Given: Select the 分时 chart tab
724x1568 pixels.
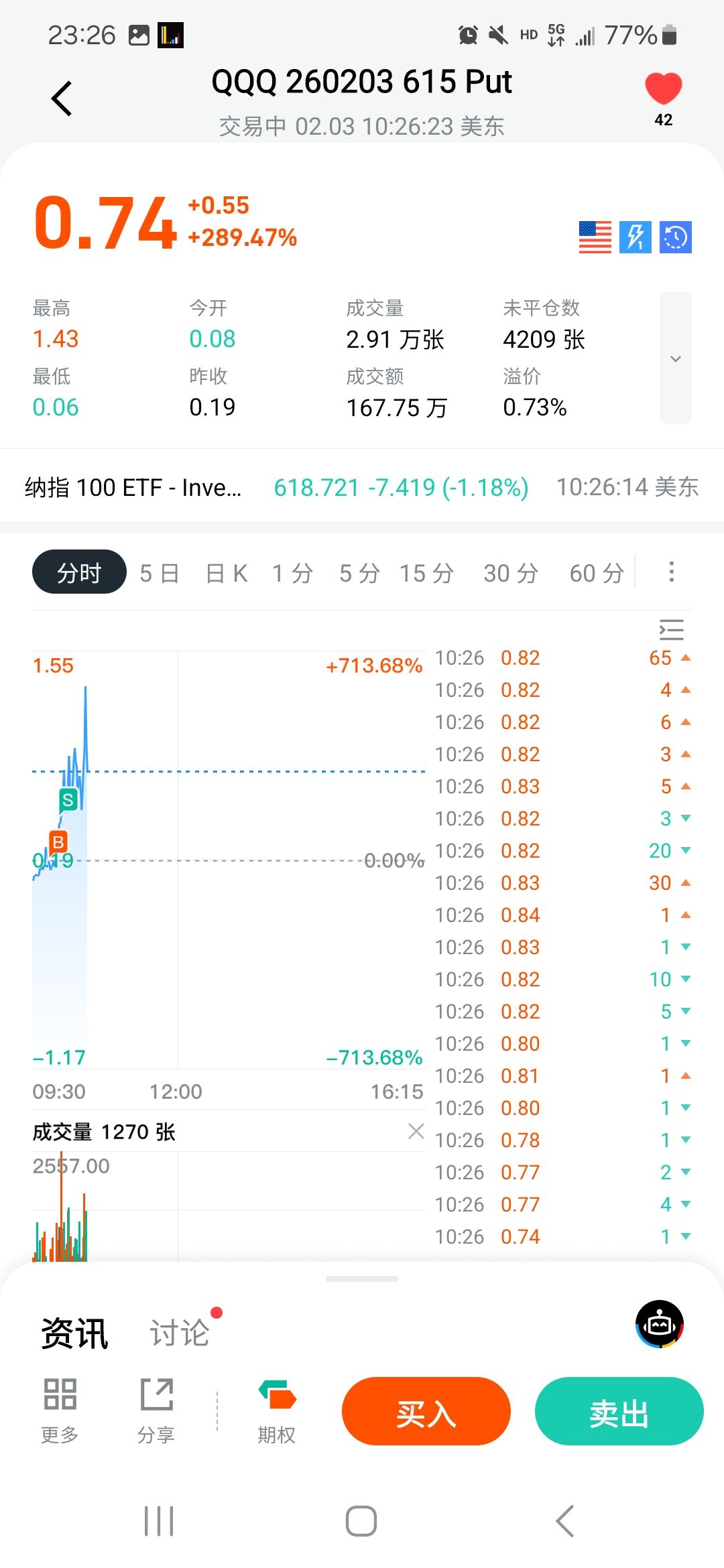Looking at the screenshot, I should point(79,573).
